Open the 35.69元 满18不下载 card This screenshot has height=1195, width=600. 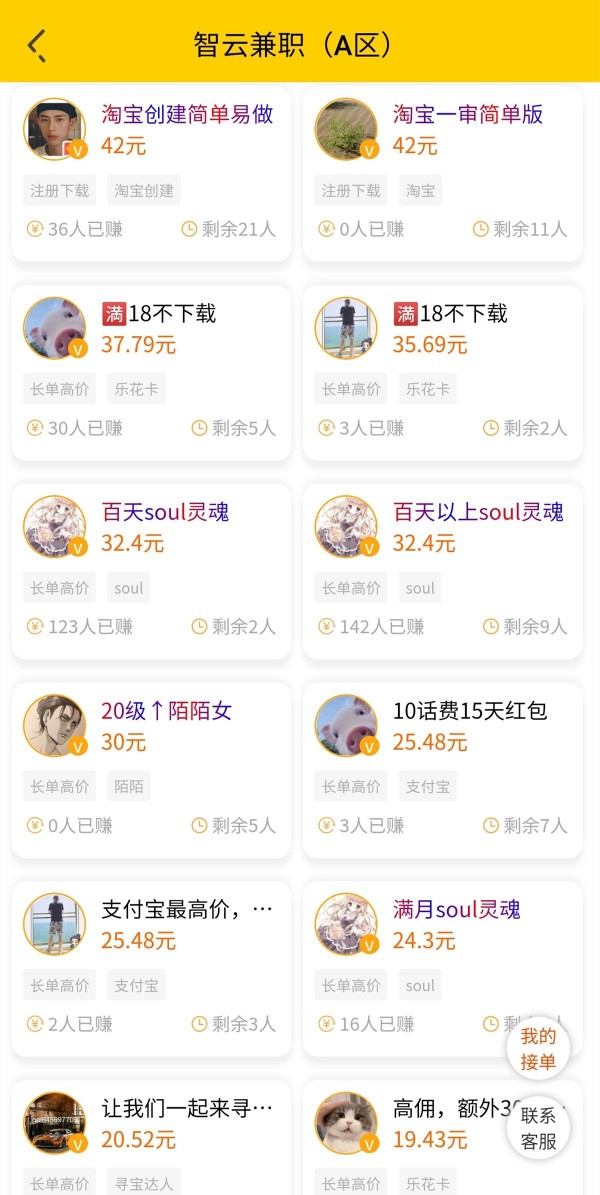442,373
